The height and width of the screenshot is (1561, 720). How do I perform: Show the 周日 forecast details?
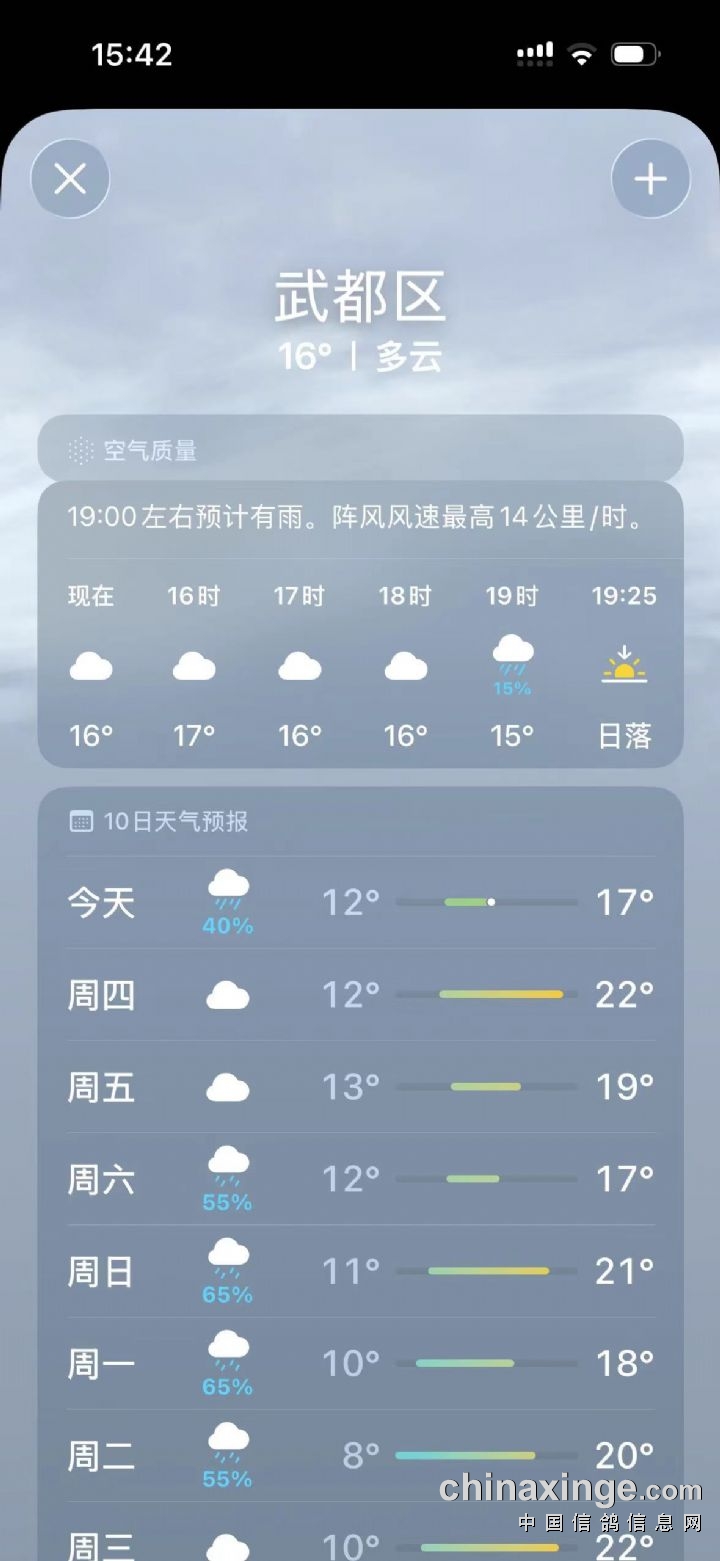tap(360, 1271)
